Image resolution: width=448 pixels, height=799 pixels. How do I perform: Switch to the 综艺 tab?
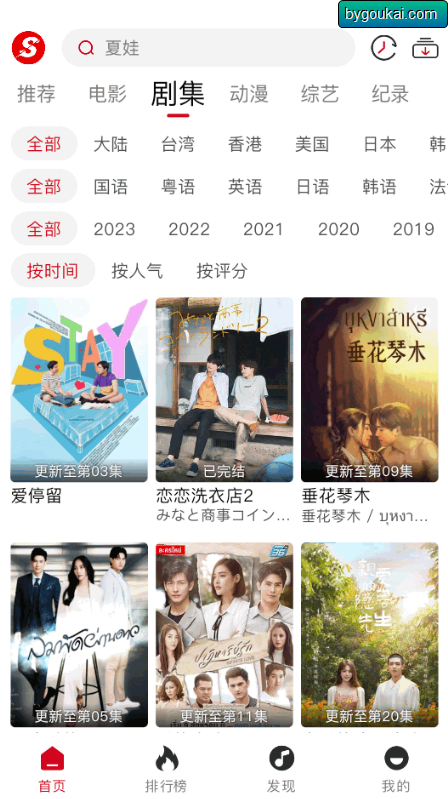pos(320,94)
